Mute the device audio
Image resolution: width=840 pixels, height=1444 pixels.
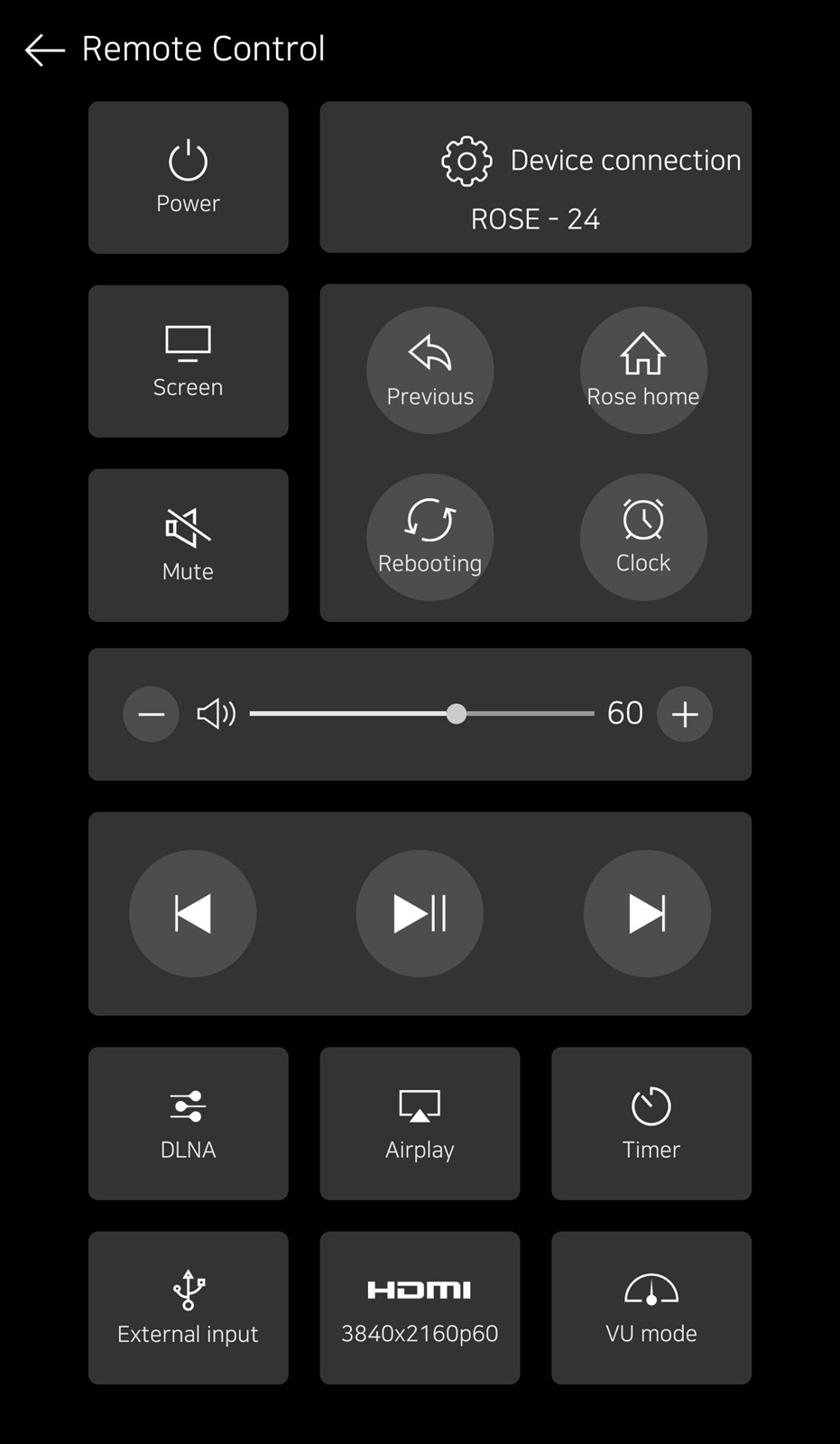coord(188,545)
